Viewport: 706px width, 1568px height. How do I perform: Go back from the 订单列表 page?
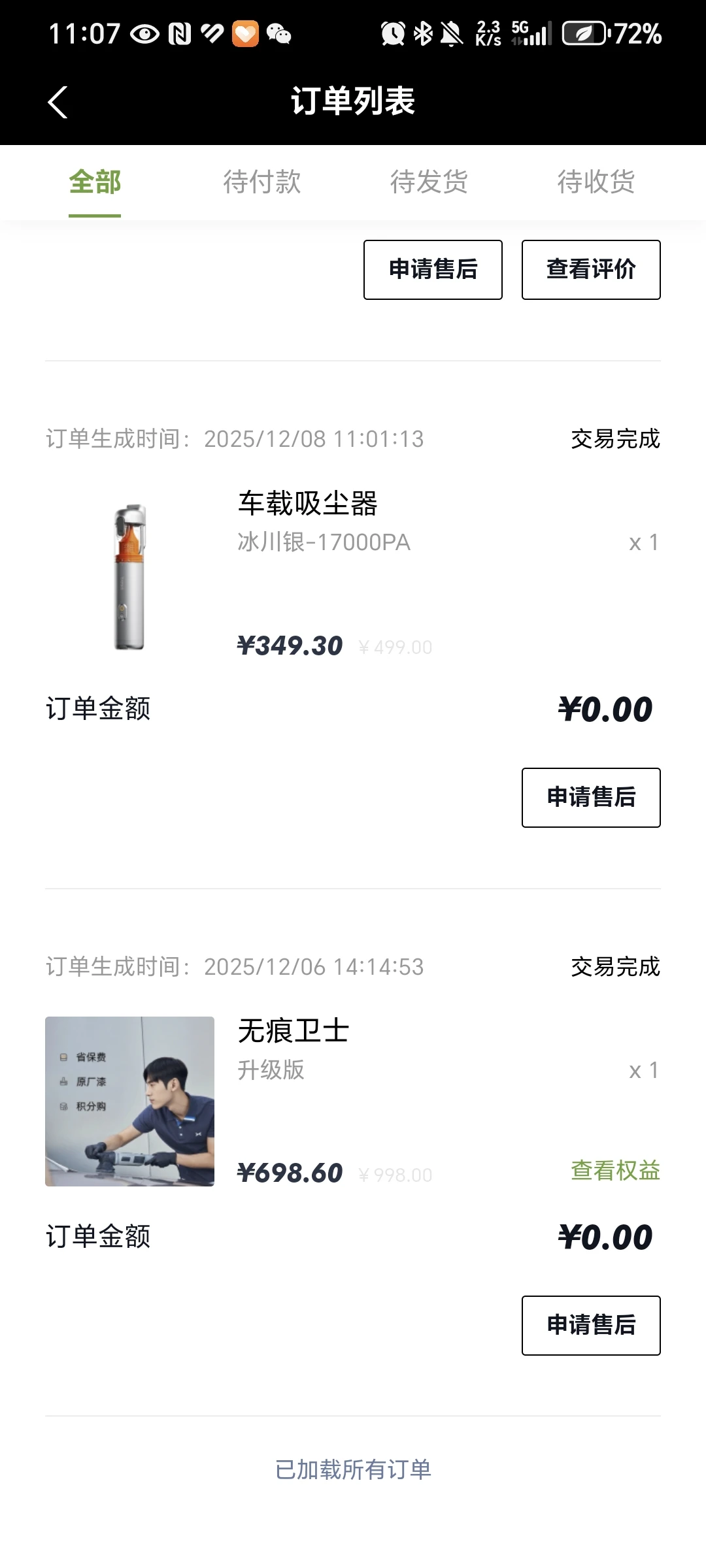pos(58,103)
